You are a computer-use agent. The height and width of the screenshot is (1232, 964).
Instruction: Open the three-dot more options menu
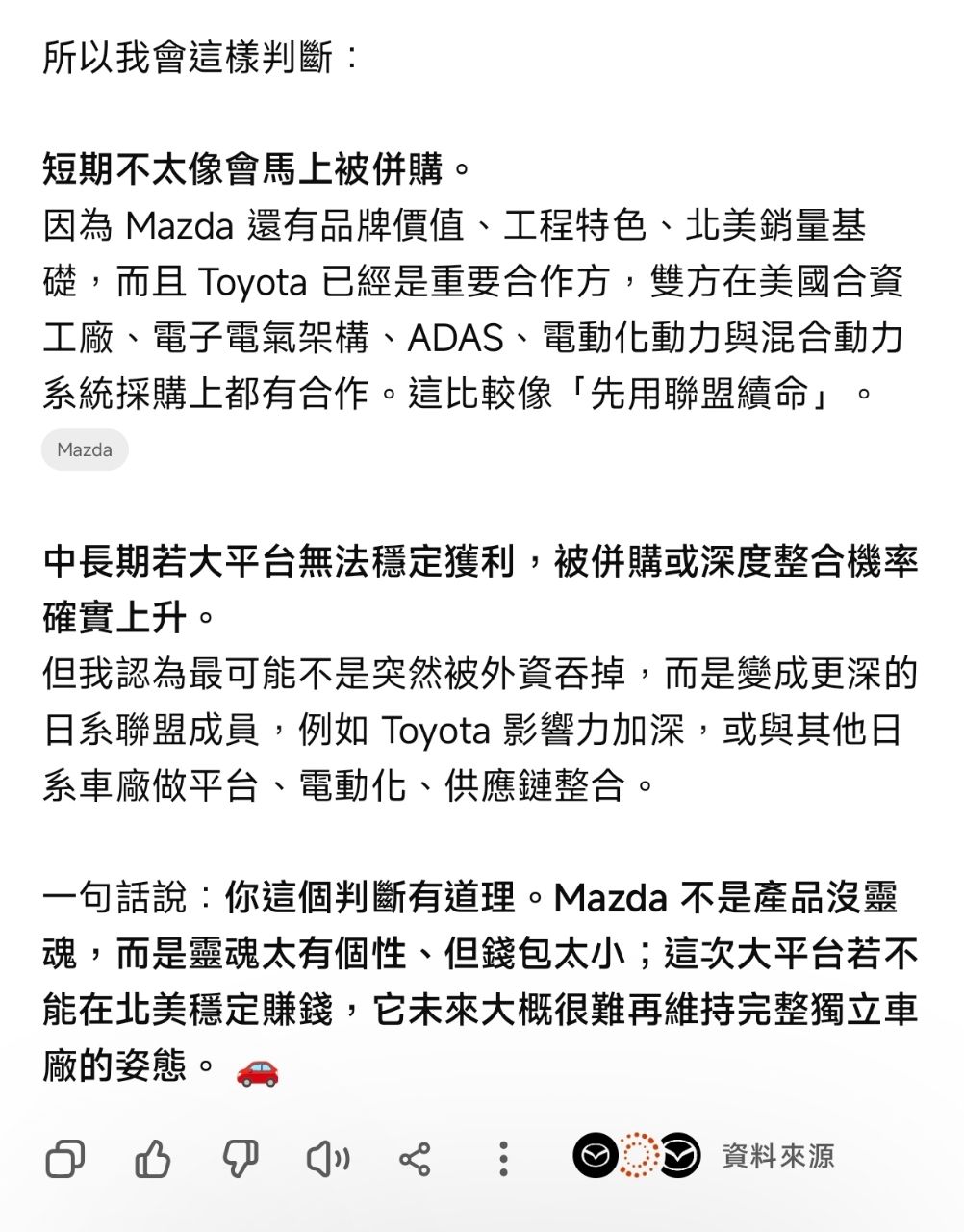pyautogui.click(x=502, y=1158)
